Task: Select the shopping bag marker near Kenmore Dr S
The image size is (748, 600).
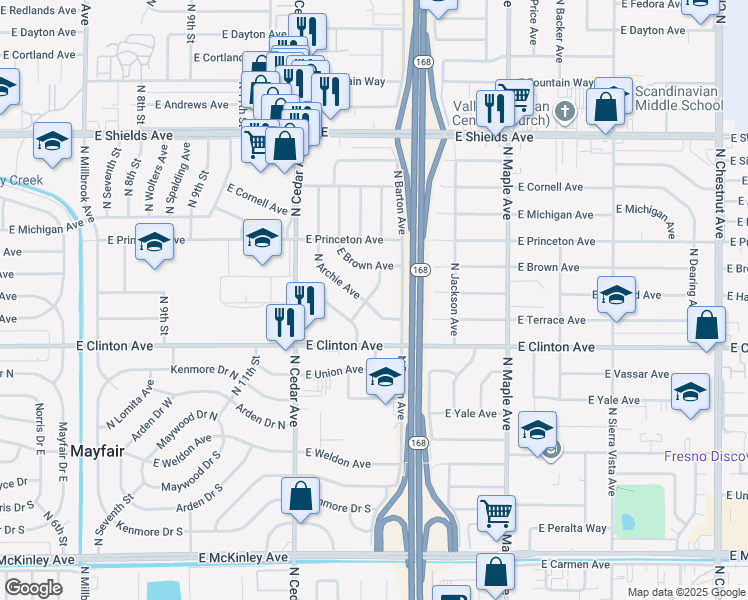Action: [301, 497]
